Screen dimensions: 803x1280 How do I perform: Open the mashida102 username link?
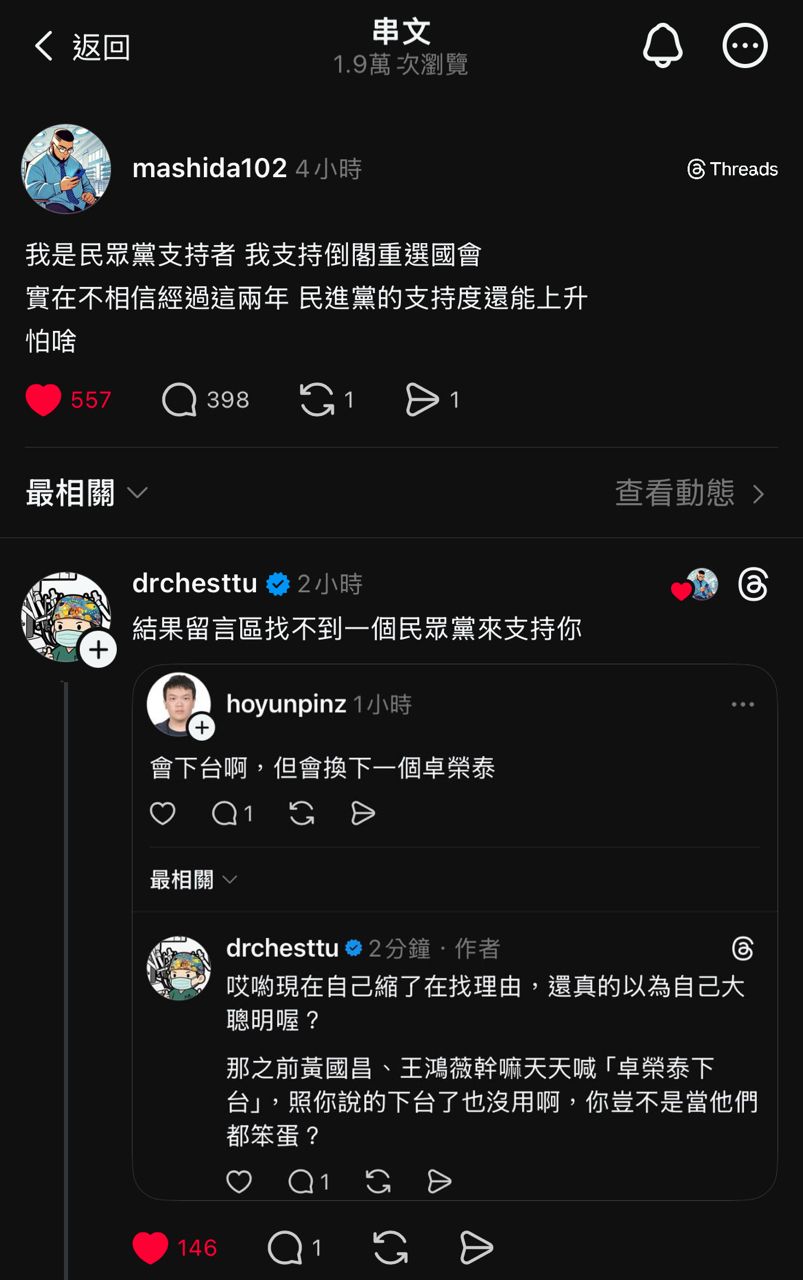pyautogui.click(x=209, y=169)
